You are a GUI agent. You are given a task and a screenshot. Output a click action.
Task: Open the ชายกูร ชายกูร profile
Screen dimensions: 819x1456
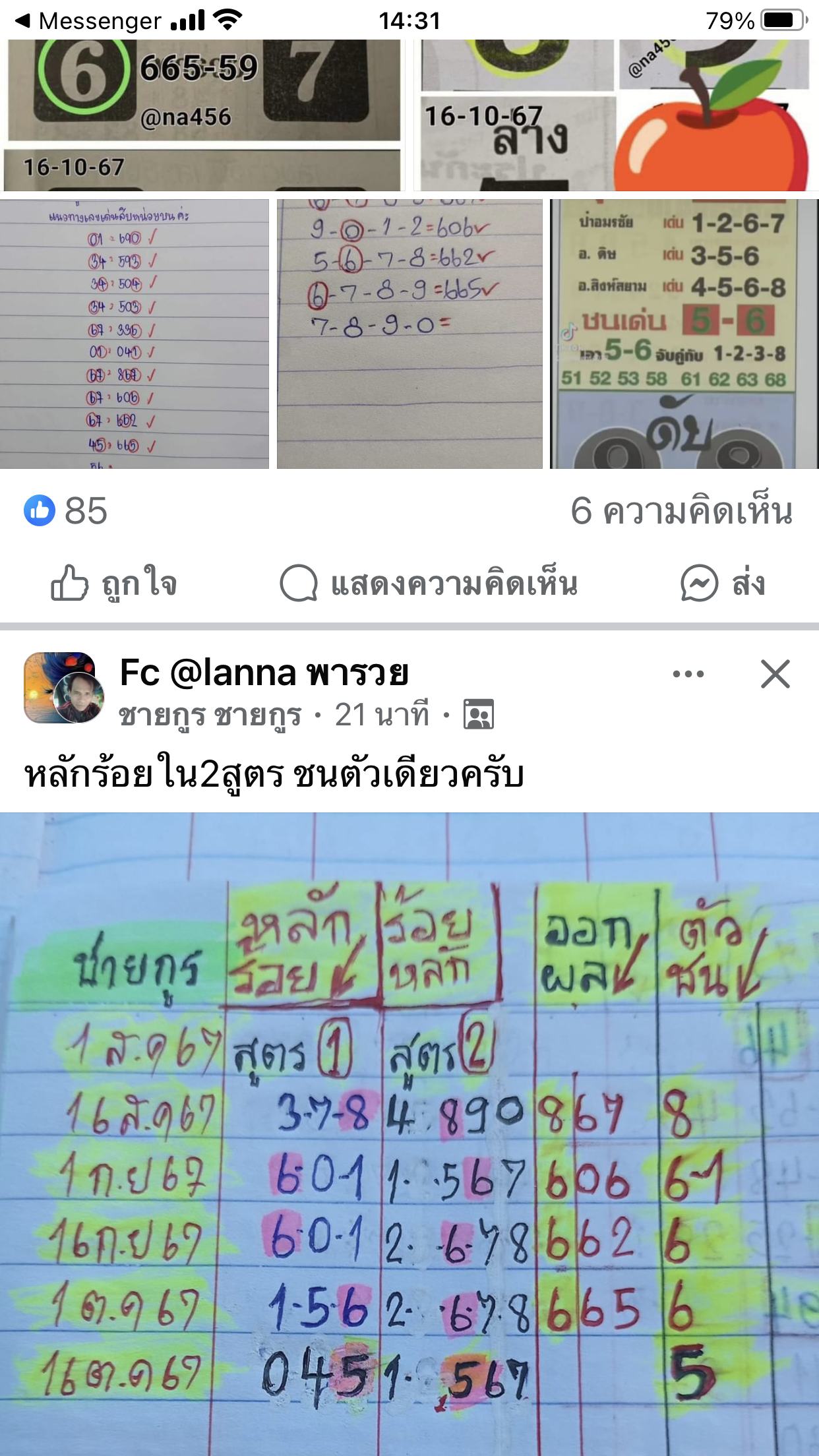pyautogui.click(x=210, y=715)
